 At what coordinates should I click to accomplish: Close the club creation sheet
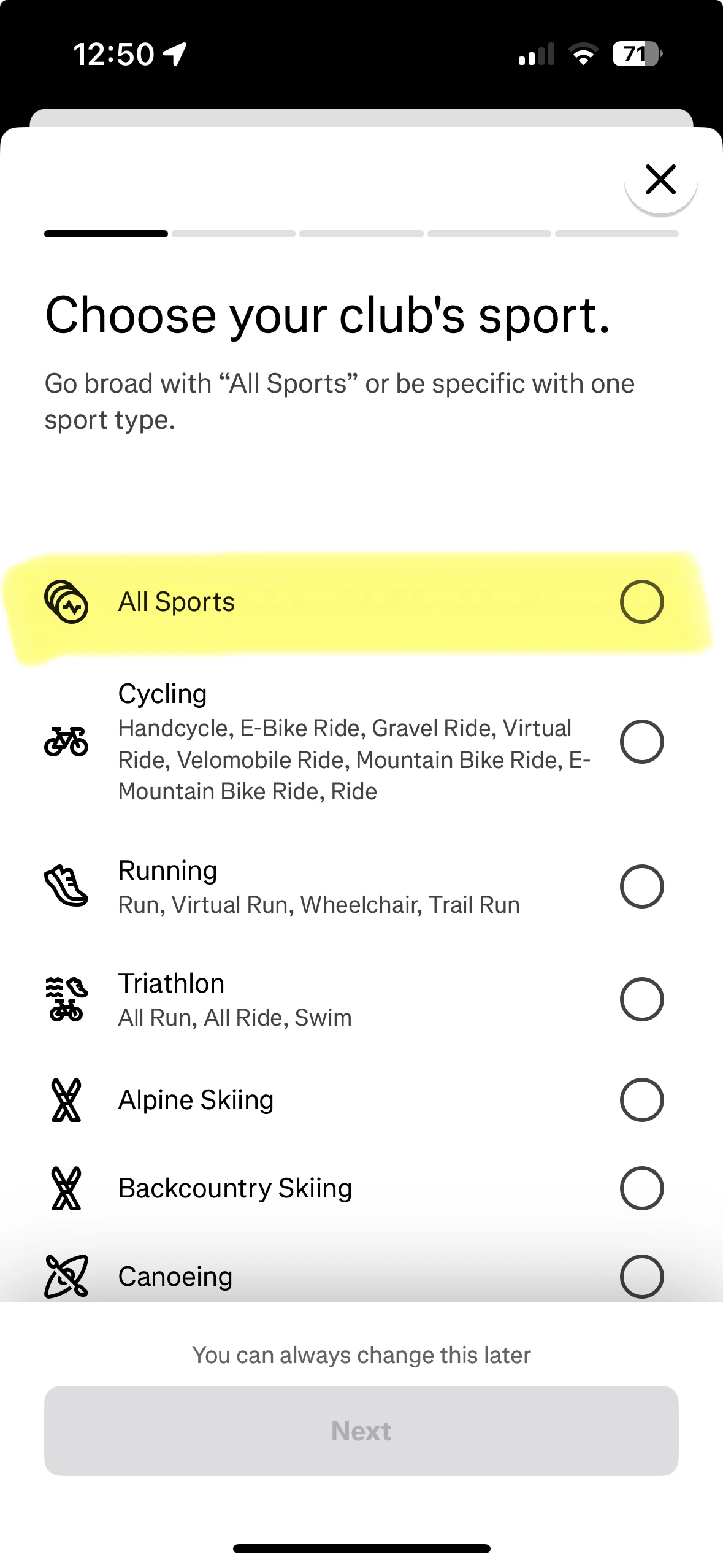660,179
